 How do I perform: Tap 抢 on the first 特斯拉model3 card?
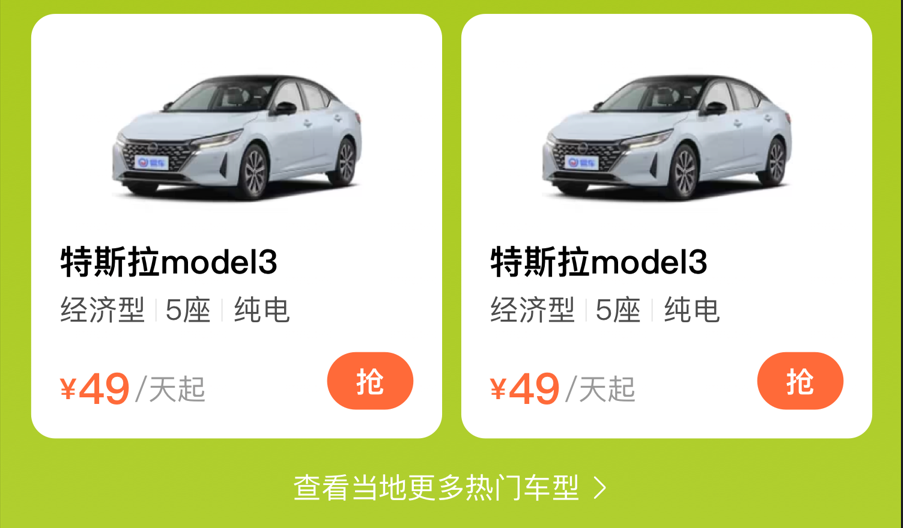370,381
